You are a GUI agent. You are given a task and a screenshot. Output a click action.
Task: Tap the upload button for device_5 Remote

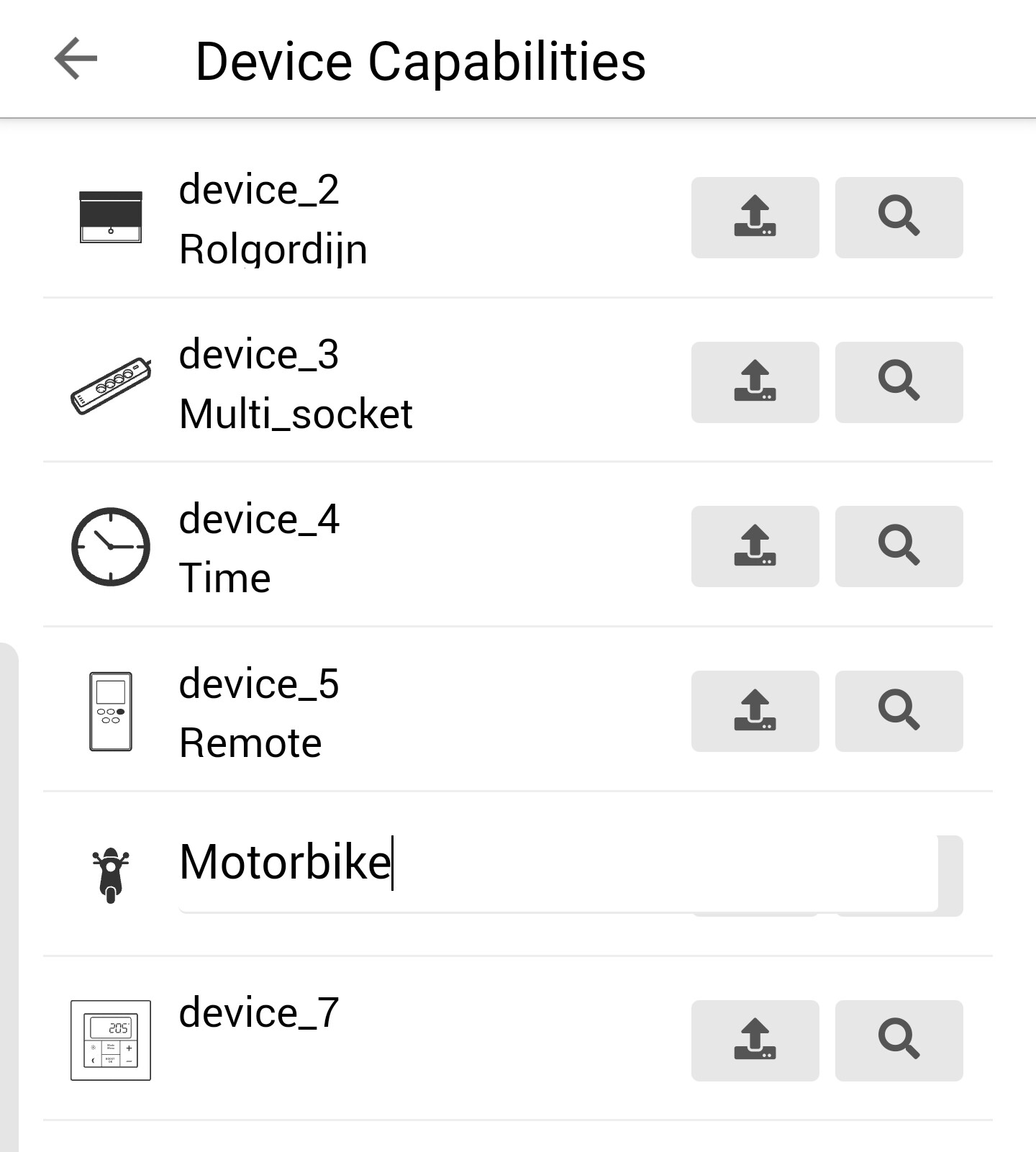pos(755,711)
